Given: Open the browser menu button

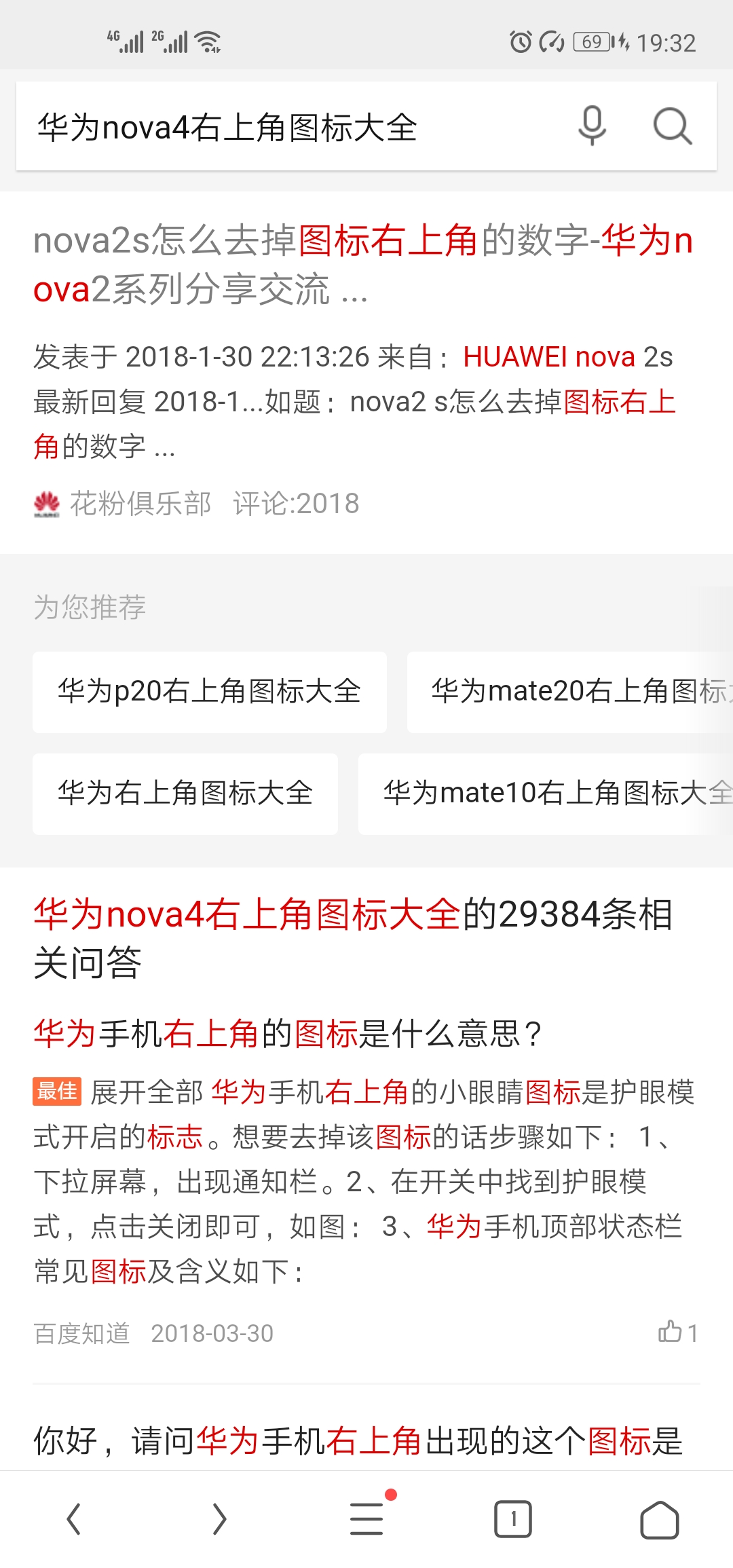Looking at the screenshot, I should click(x=366, y=1518).
